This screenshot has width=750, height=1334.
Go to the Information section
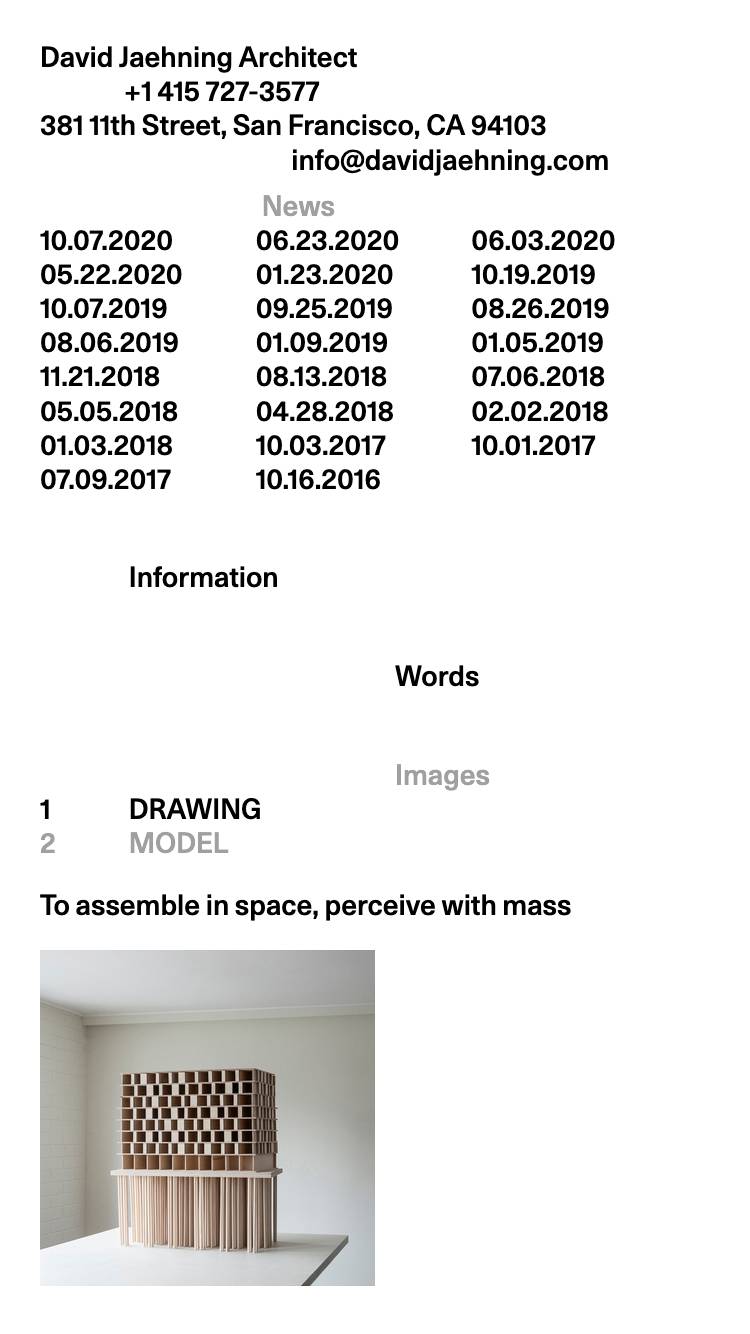[203, 577]
